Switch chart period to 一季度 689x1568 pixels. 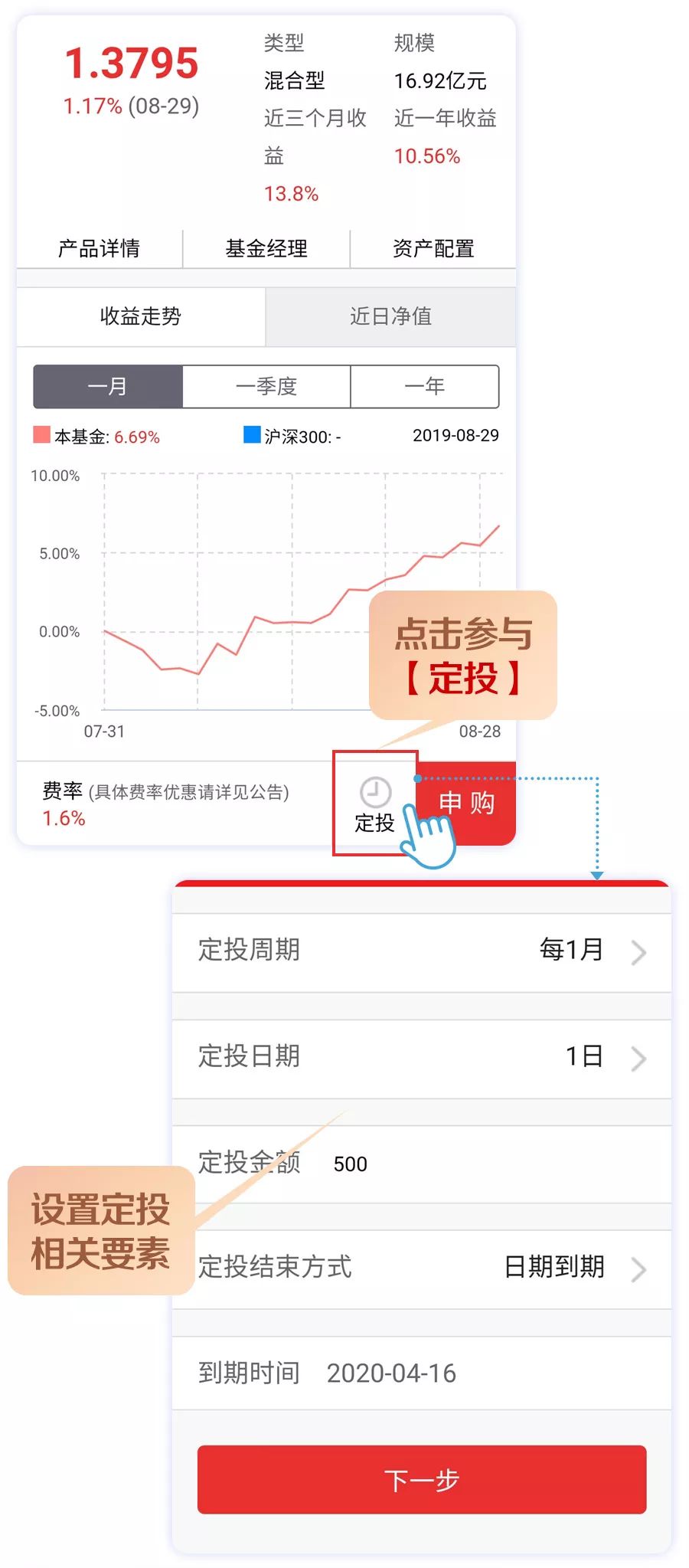267,386
